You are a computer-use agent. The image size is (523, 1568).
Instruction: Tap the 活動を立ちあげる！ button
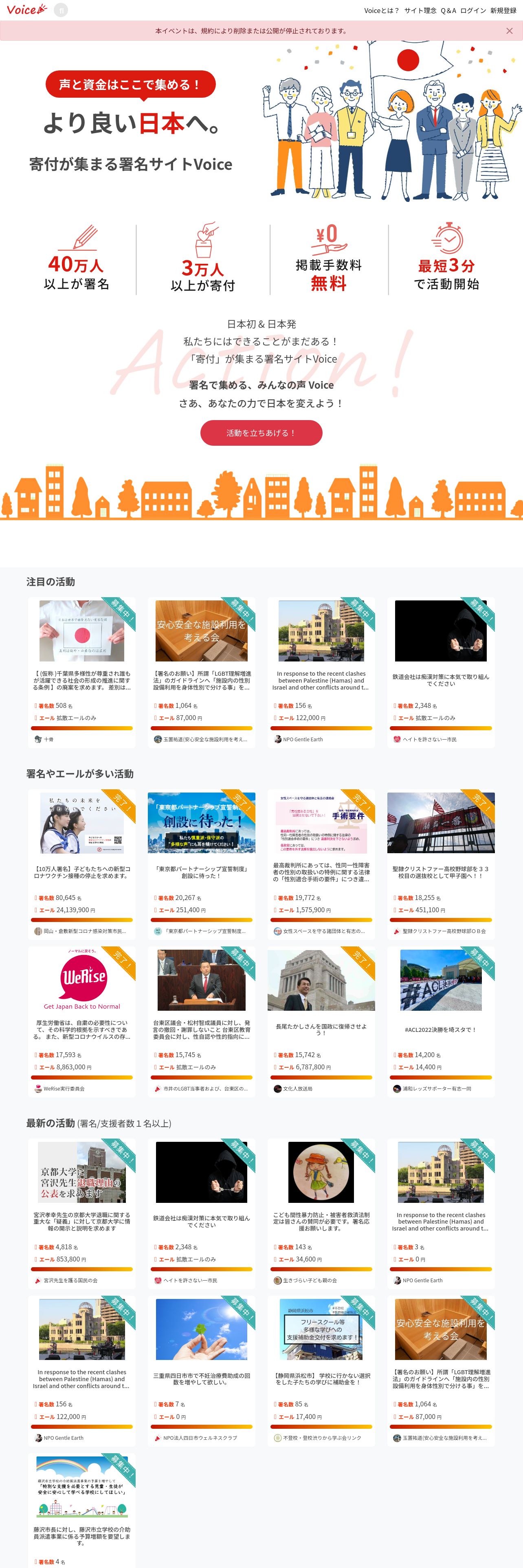(x=261, y=433)
